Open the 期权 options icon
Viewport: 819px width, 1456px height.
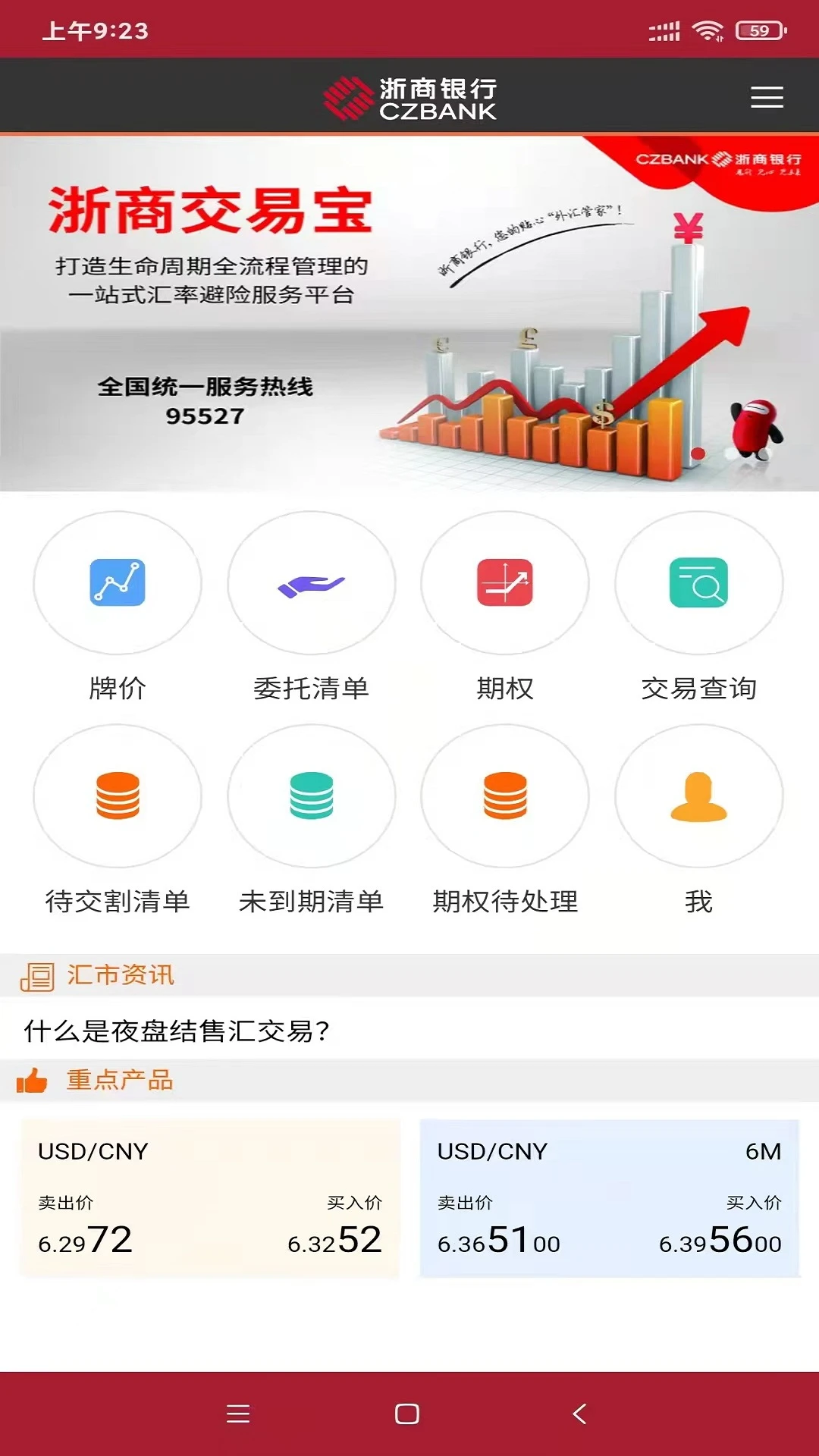[x=506, y=582]
